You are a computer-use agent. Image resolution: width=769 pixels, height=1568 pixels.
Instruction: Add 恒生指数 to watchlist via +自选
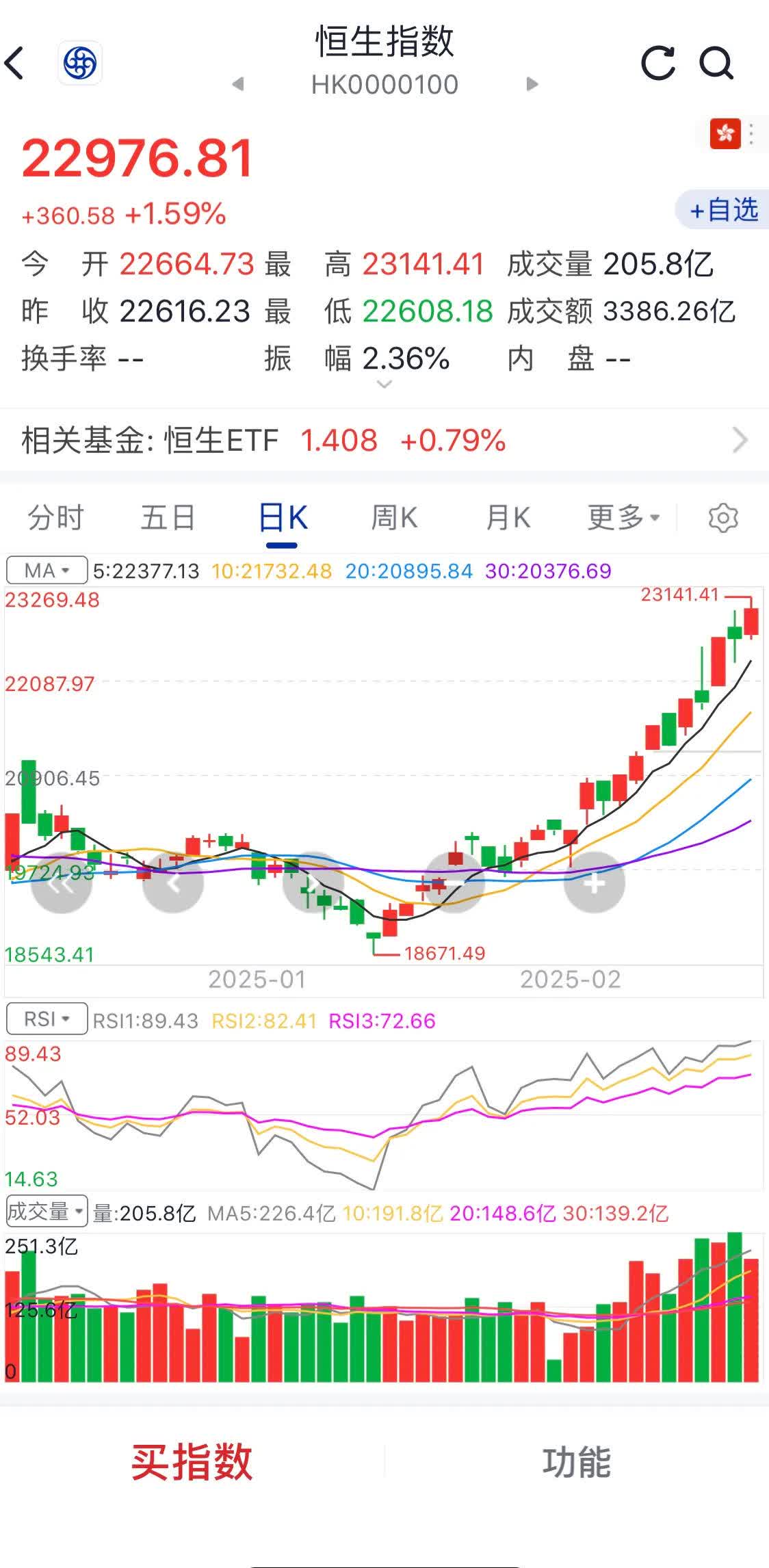tap(722, 211)
